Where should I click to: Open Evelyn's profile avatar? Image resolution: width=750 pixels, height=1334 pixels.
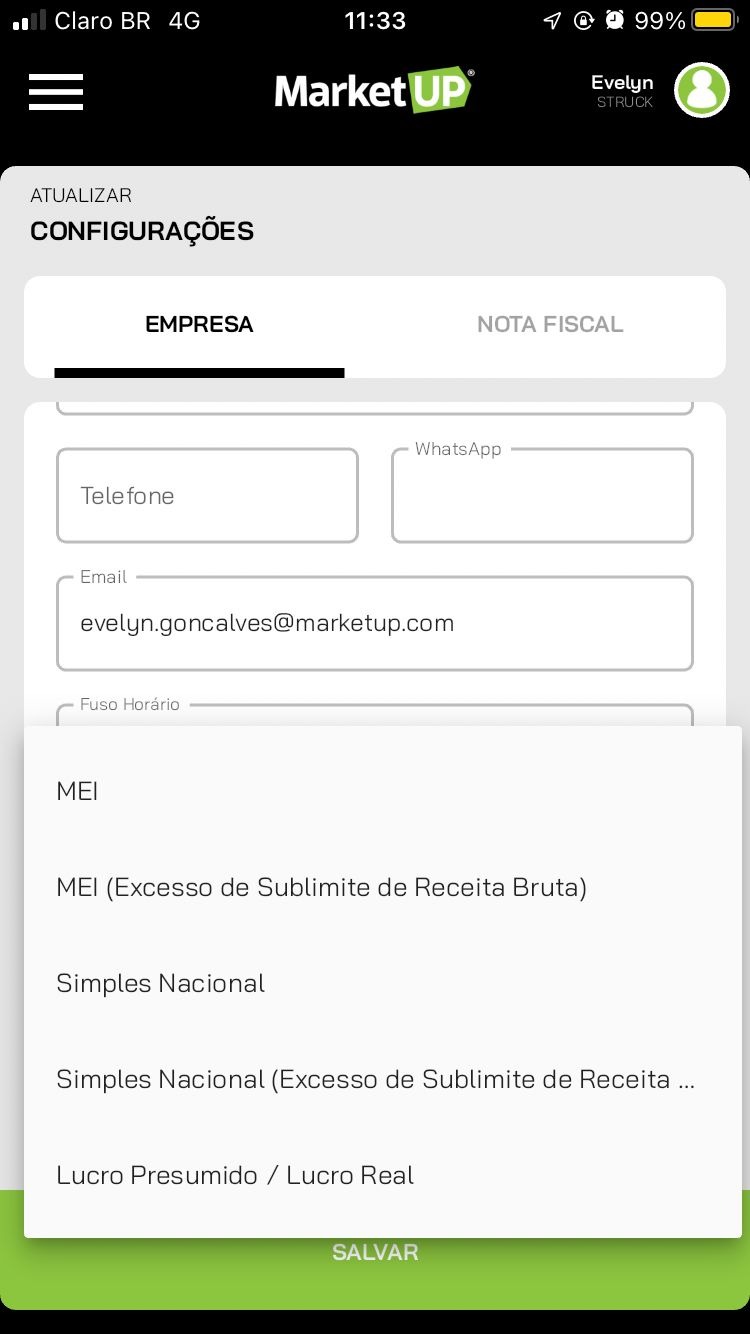coord(701,90)
